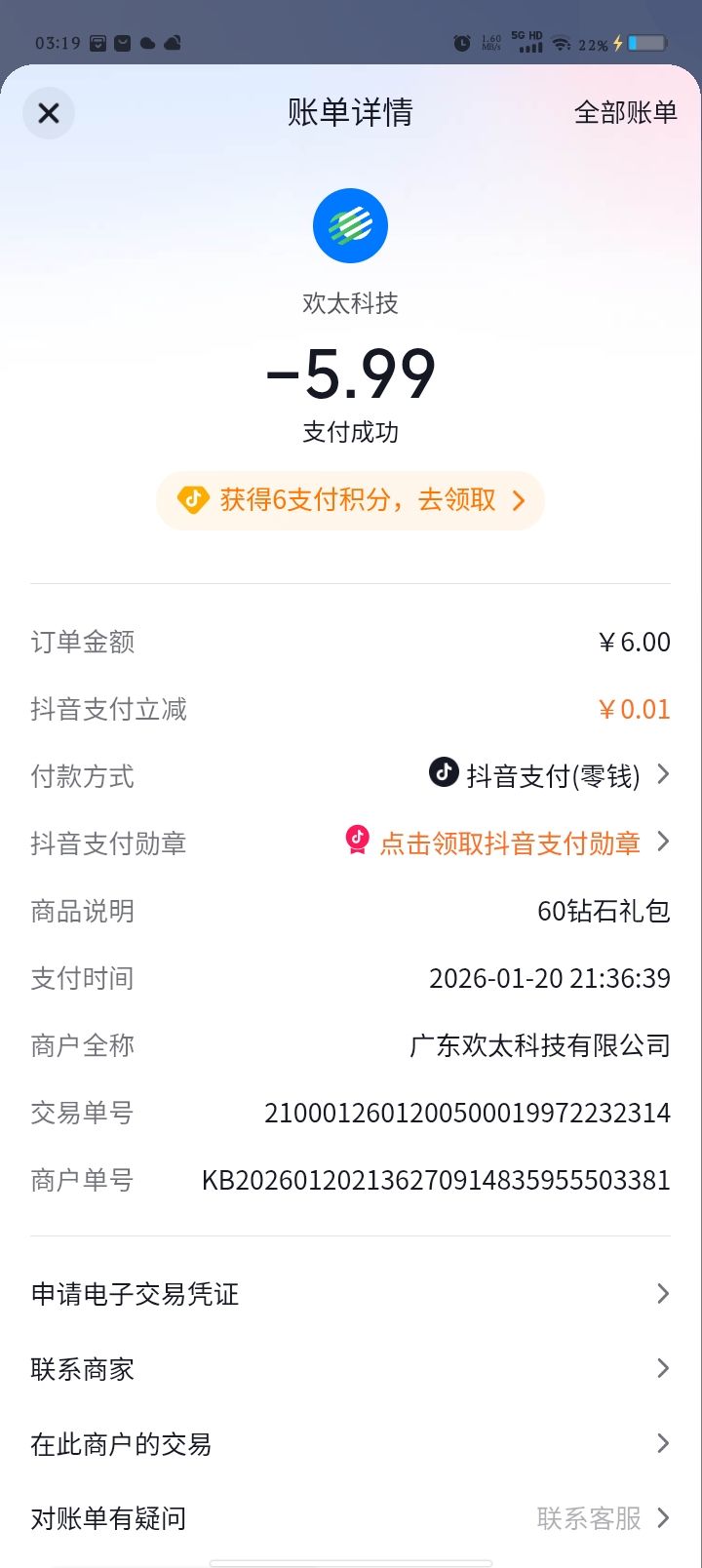Screen dimensions: 702x1568
Task: View 在此商户的交易
Action: click(350, 1444)
